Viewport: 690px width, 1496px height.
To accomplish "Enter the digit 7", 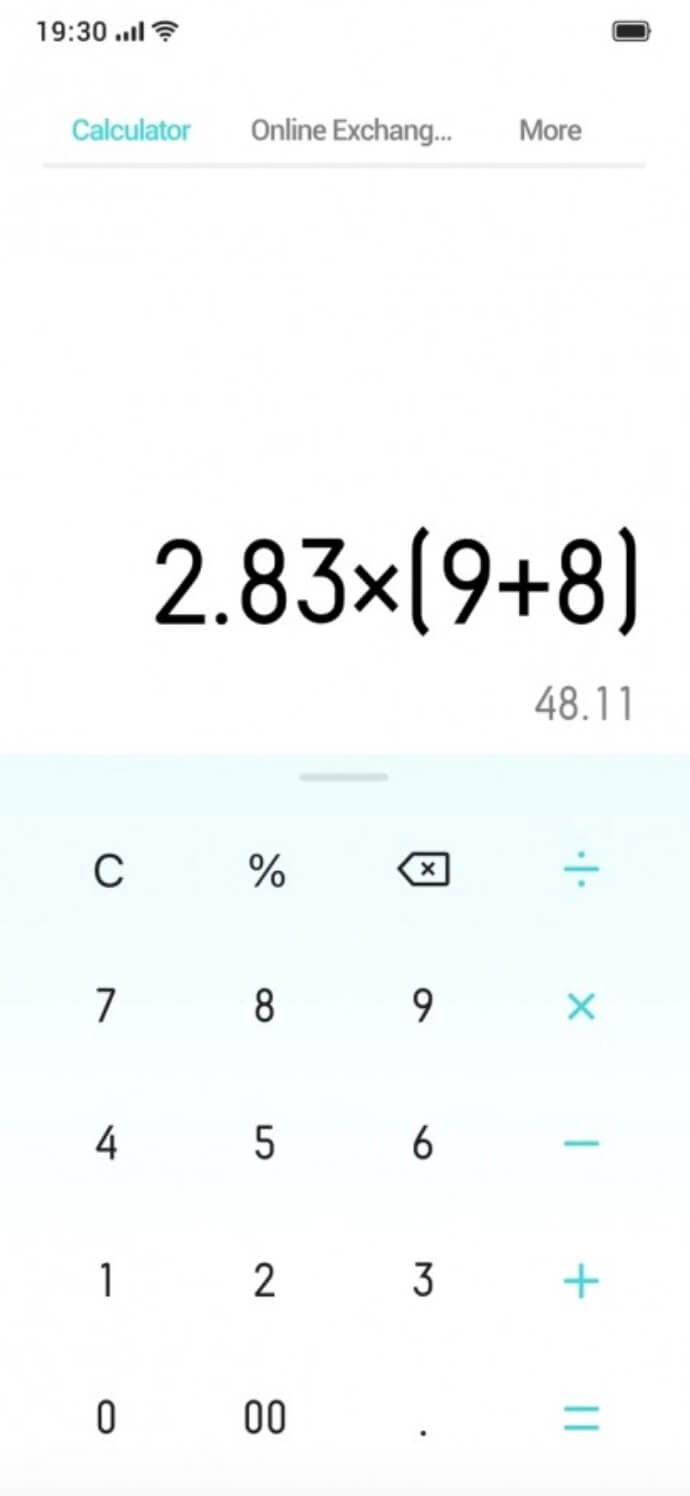I will 106,1006.
